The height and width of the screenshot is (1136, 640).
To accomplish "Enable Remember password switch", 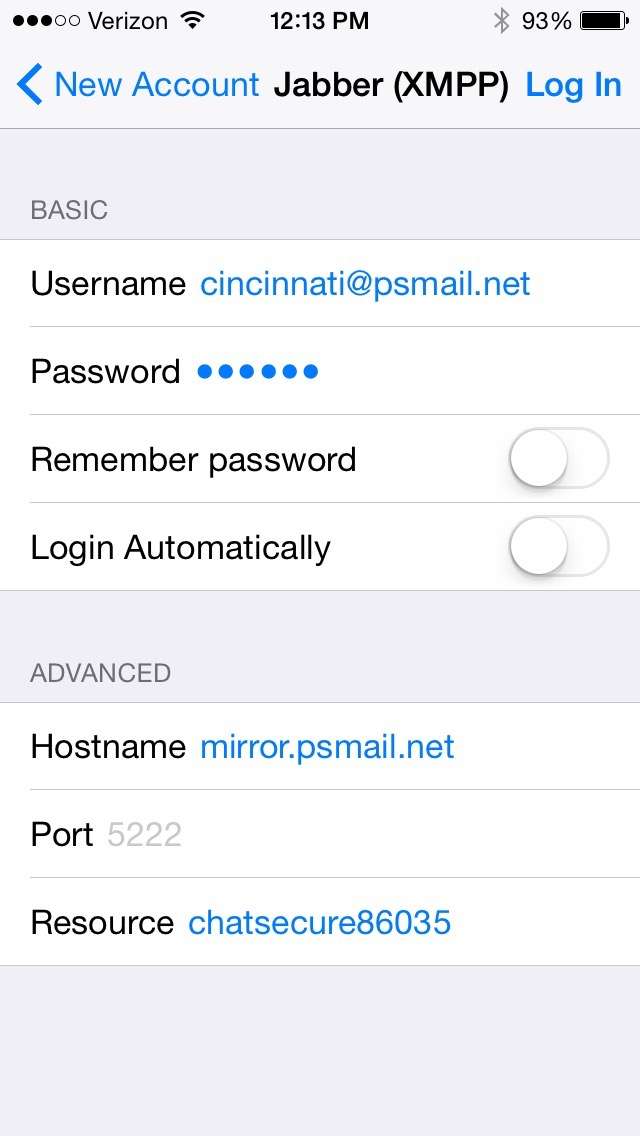I will 559,459.
